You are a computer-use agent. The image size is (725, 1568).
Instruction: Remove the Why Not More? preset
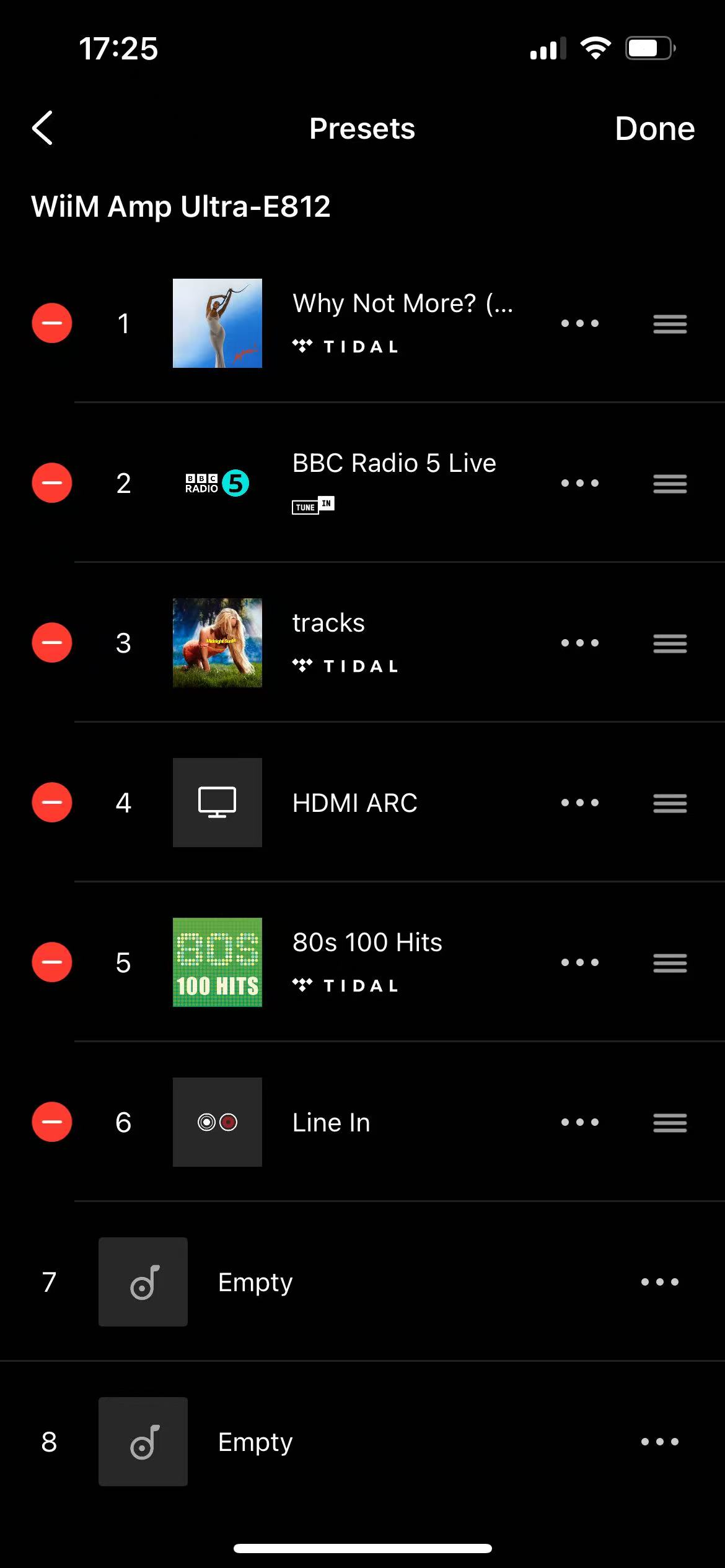point(52,323)
